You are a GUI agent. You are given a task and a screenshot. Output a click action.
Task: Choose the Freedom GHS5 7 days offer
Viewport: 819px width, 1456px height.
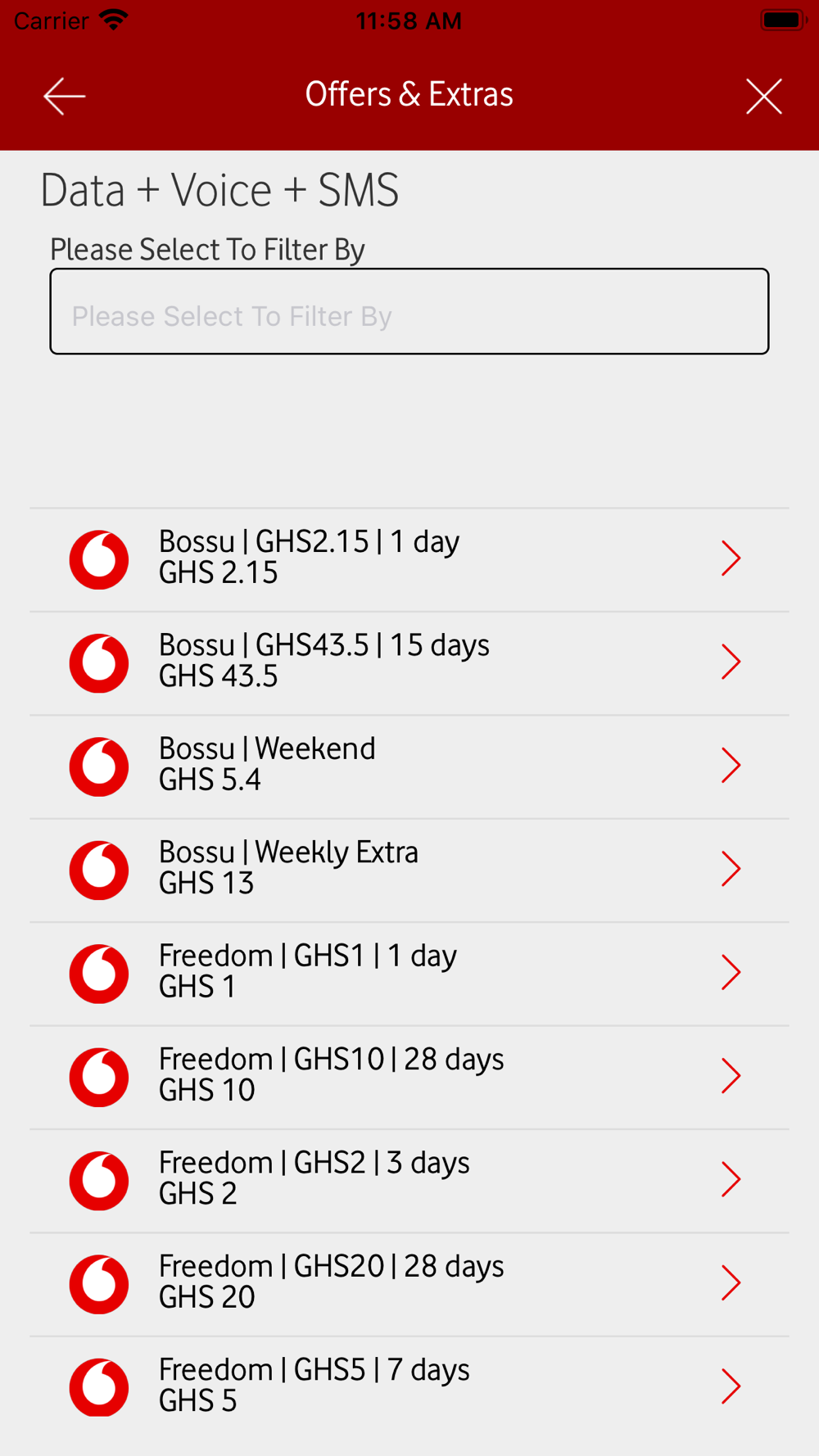[409, 1388]
